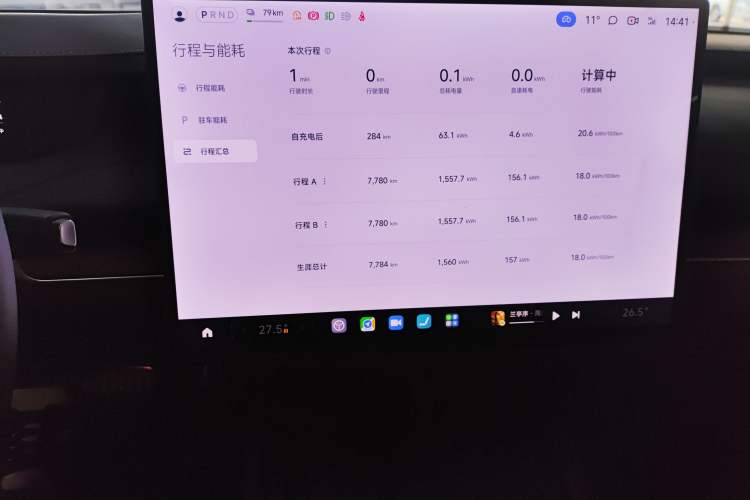750x500 pixels.
Task: Play the current music track
Action: (x=558, y=316)
